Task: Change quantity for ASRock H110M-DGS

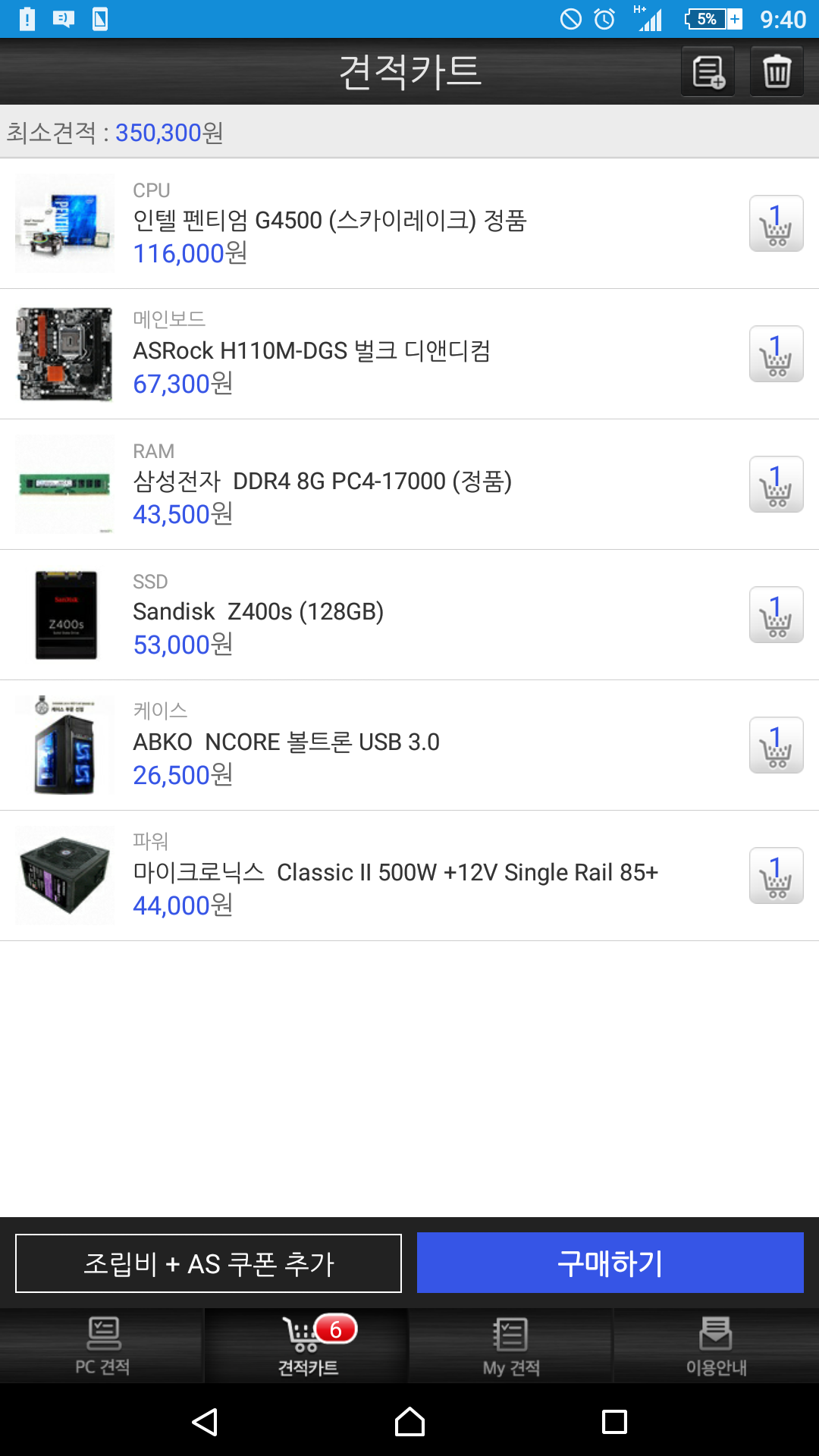Action: [776, 354]
